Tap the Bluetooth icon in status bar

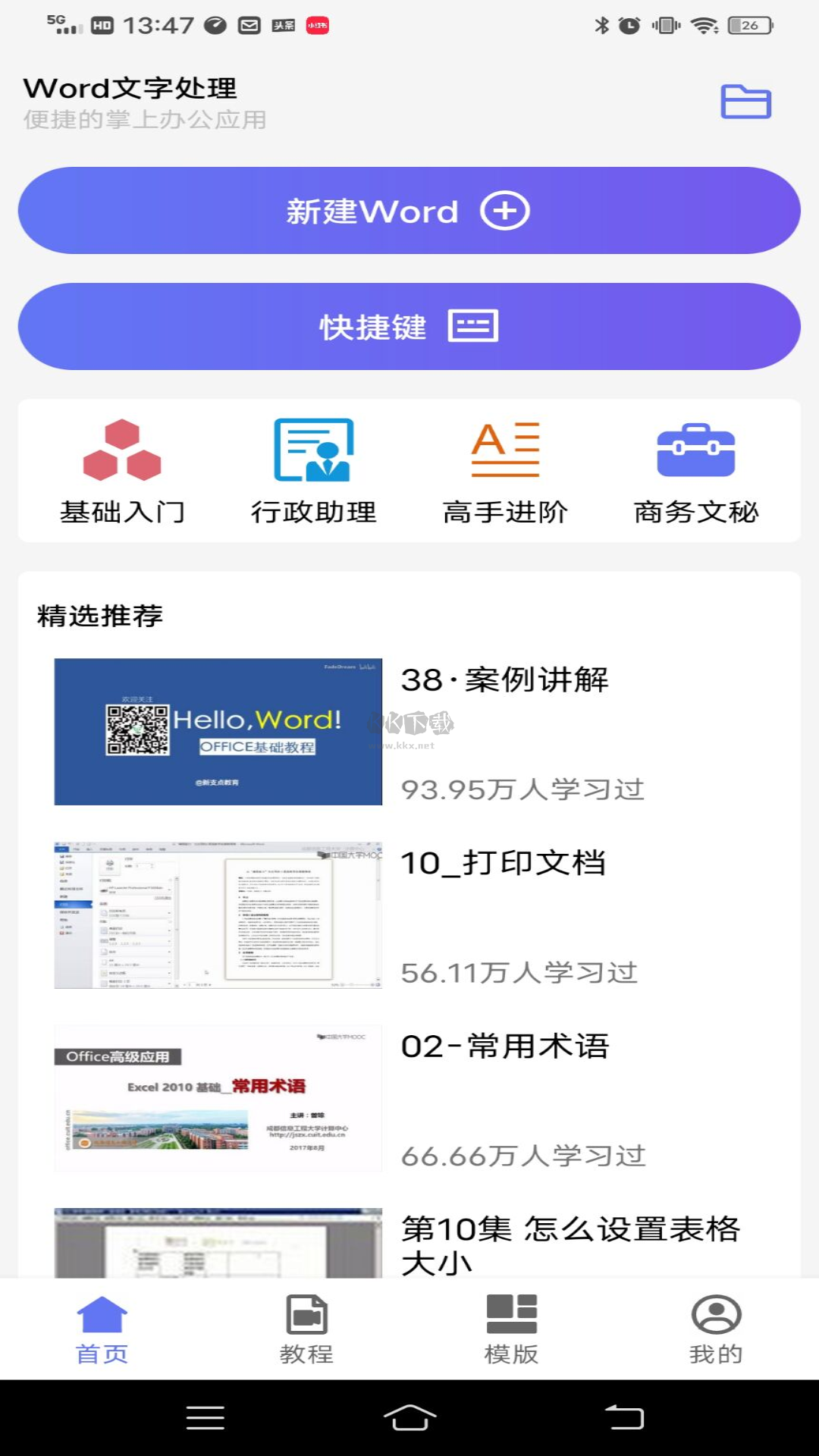pyautogui.click(x=602, y=24)
